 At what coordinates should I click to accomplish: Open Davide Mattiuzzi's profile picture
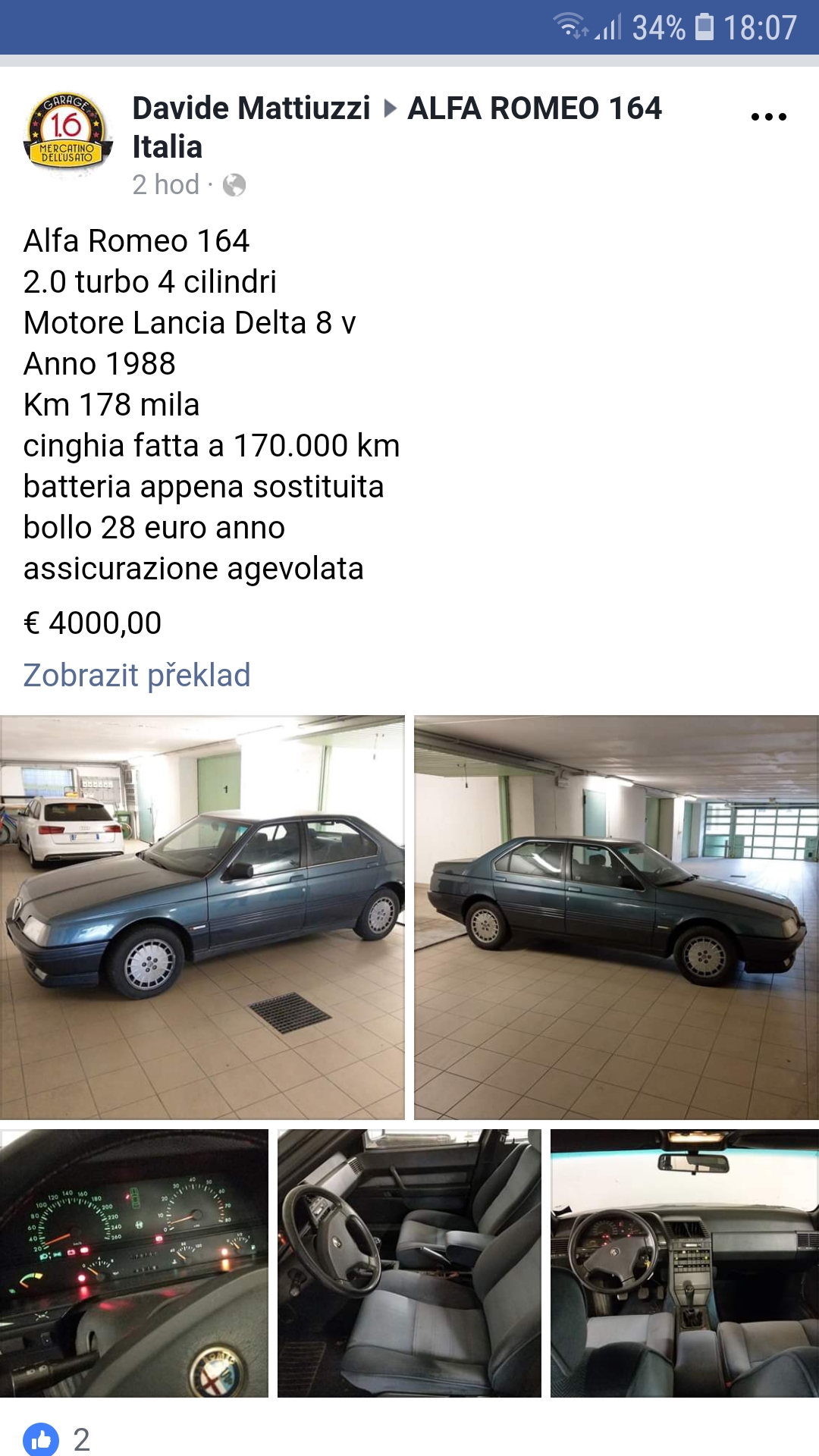tap(68, 132)
